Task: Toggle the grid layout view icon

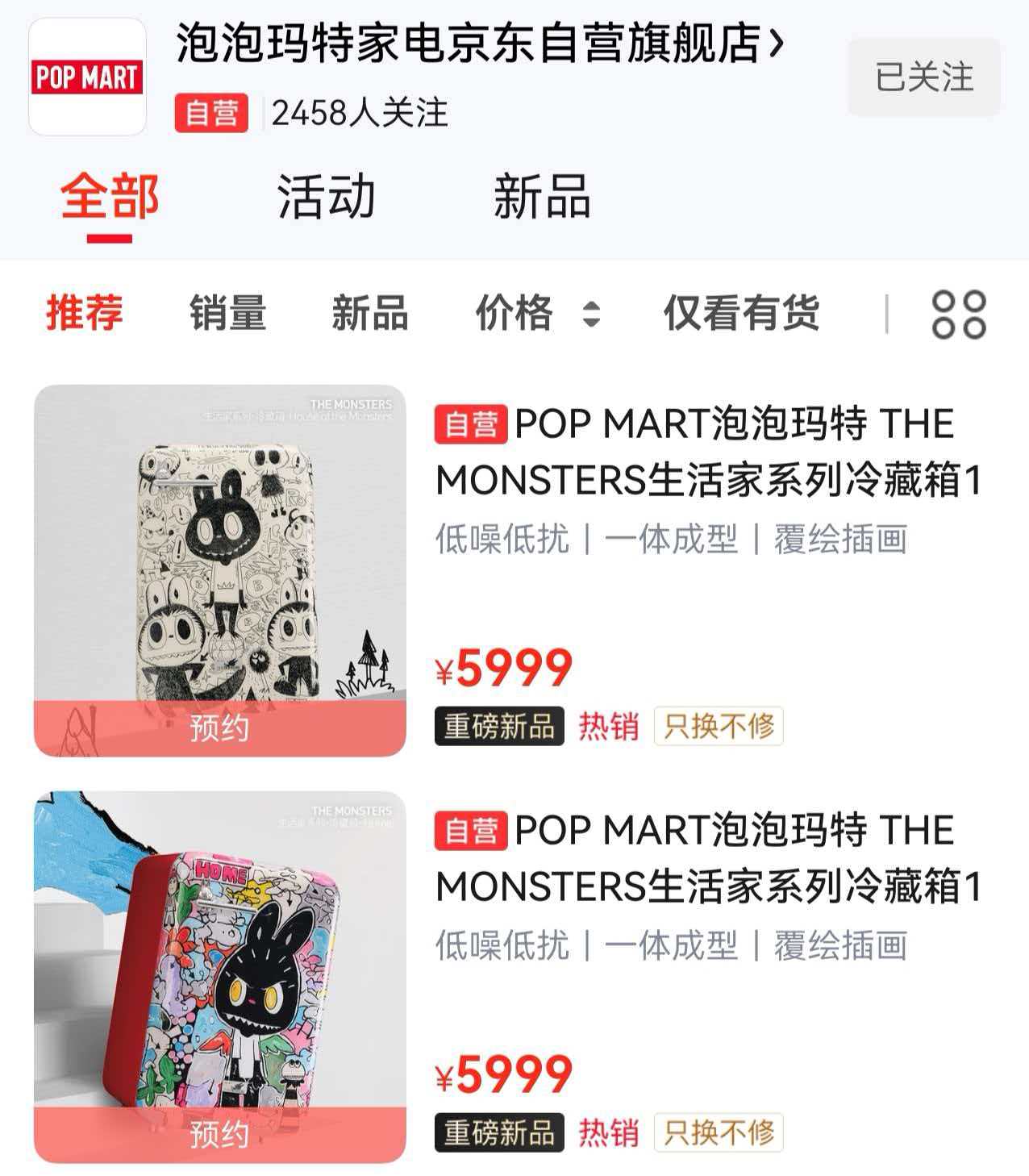Action: click(x=959, y=314)
